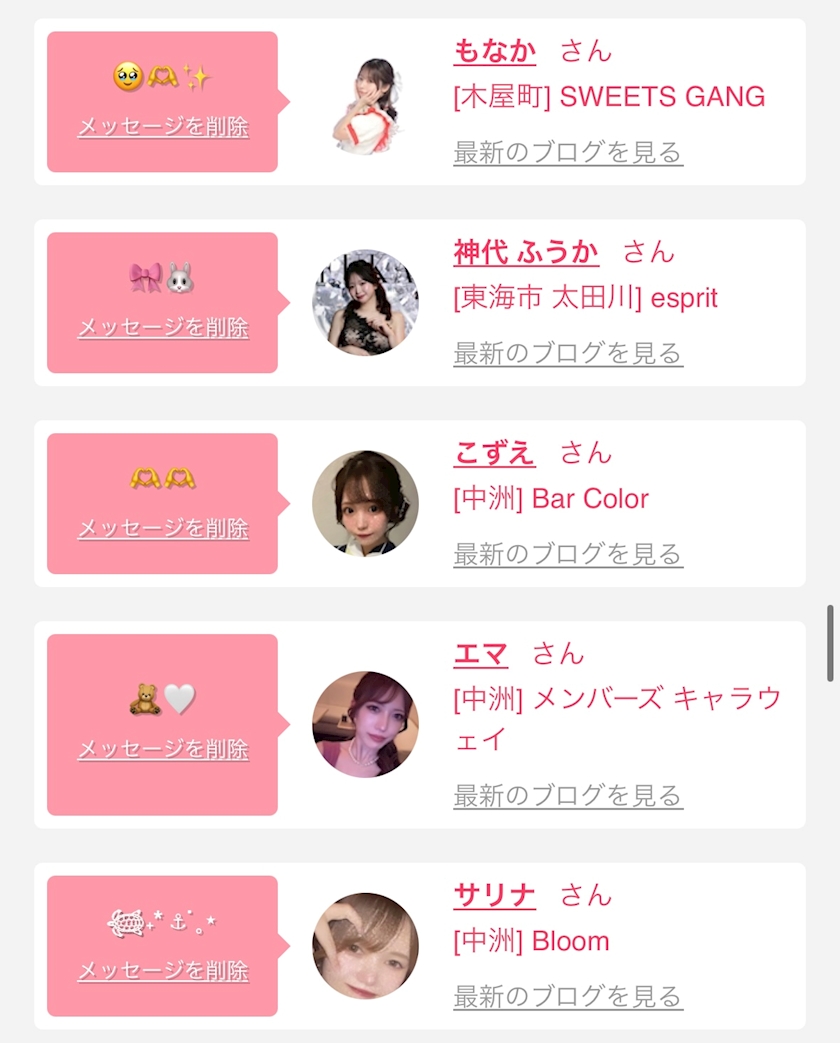This screenshot has height=1043, width=840.
Task: Open こずえ's profile name link
Action: (x=495, y=453)
